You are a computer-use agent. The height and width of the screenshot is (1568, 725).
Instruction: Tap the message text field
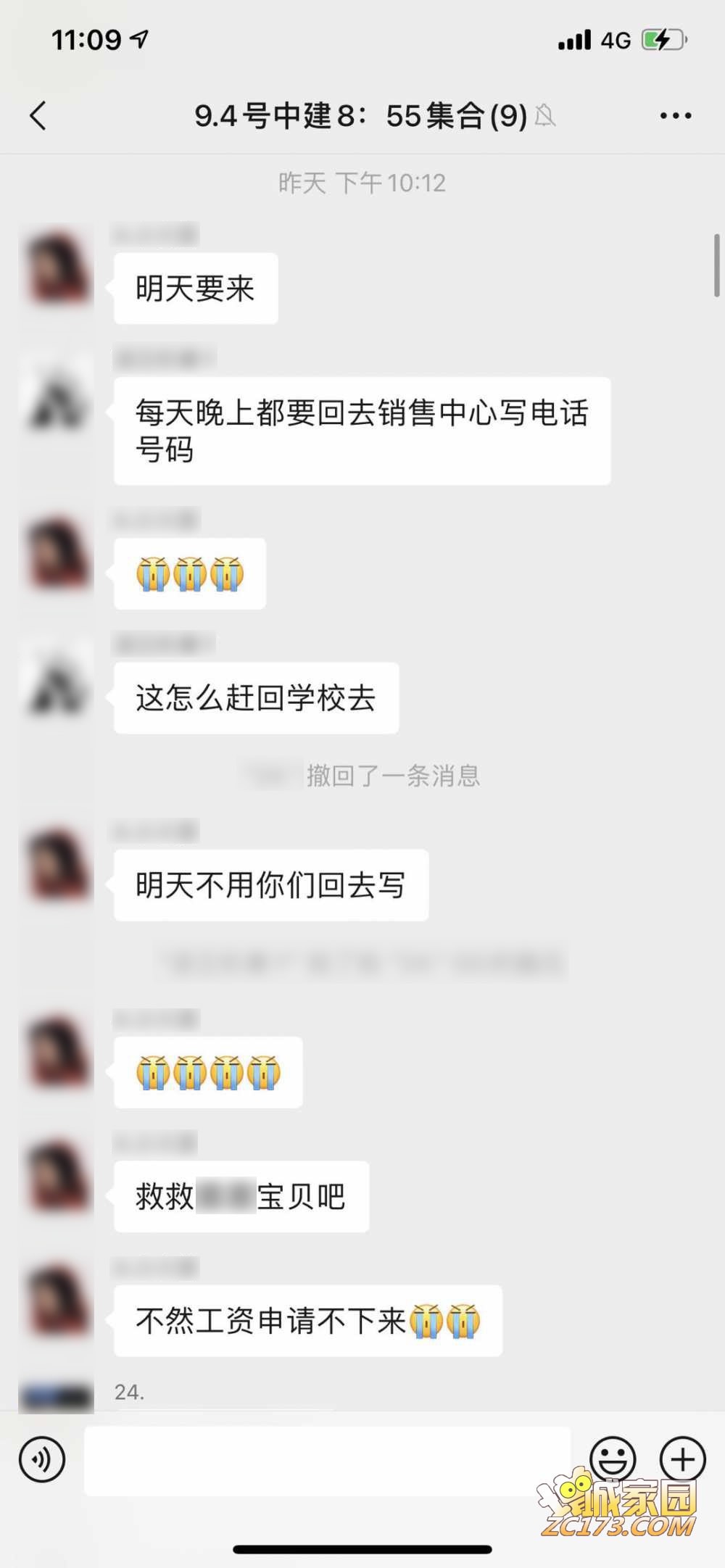pos(326,1461)
